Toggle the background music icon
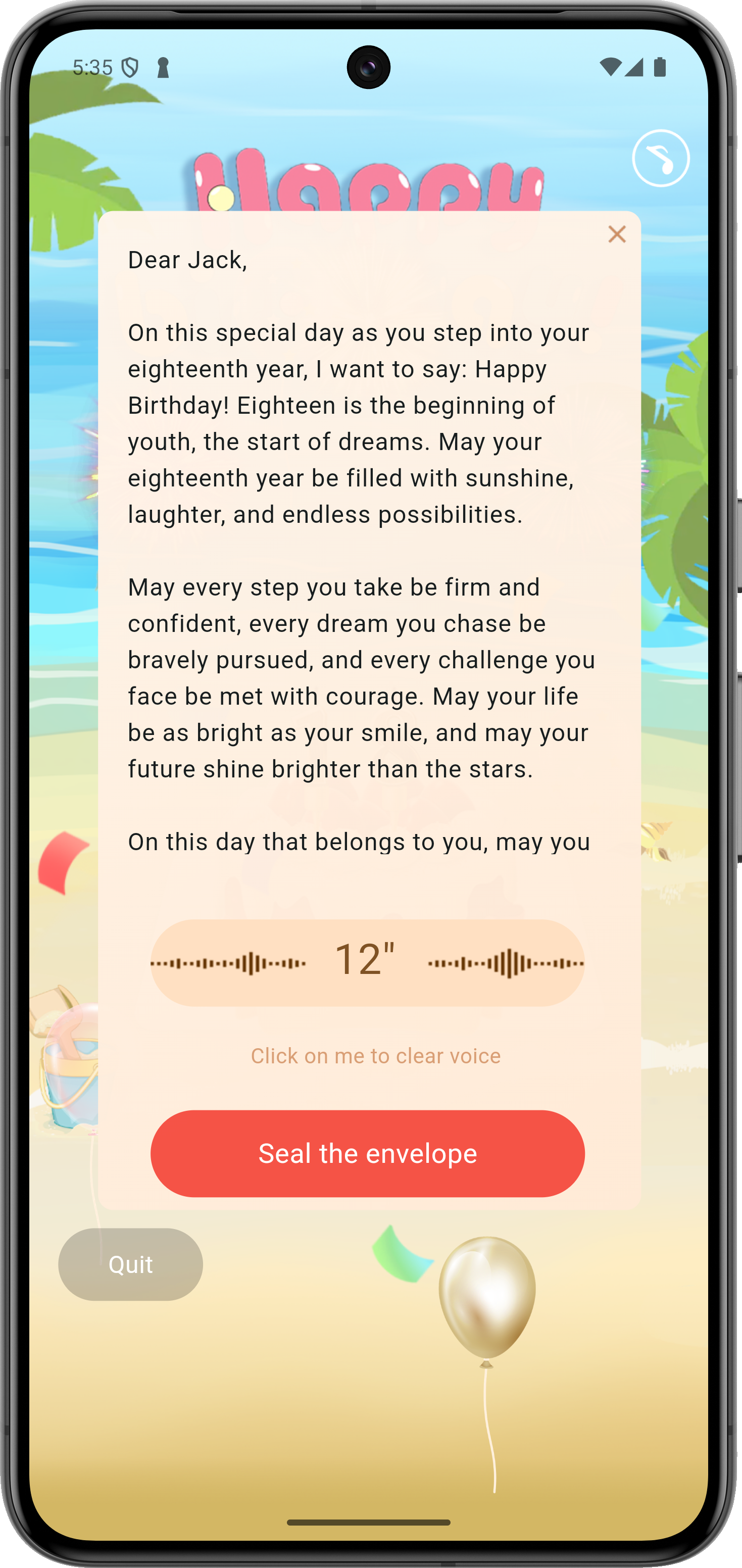Image resolution: width=742 pixels, height=1568 pixels. pyautogui.click(x=661, y=158)
